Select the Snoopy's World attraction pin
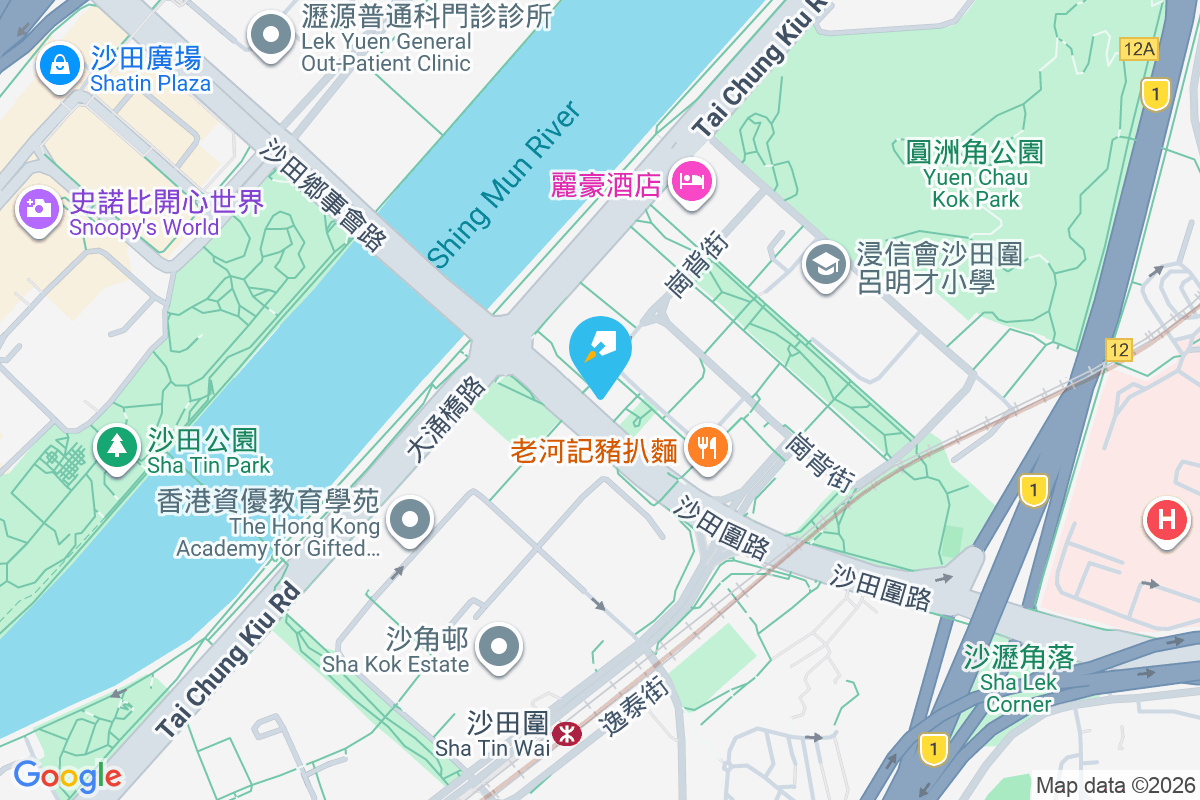This screenshot has width=1200, height=800. (39, 208)
